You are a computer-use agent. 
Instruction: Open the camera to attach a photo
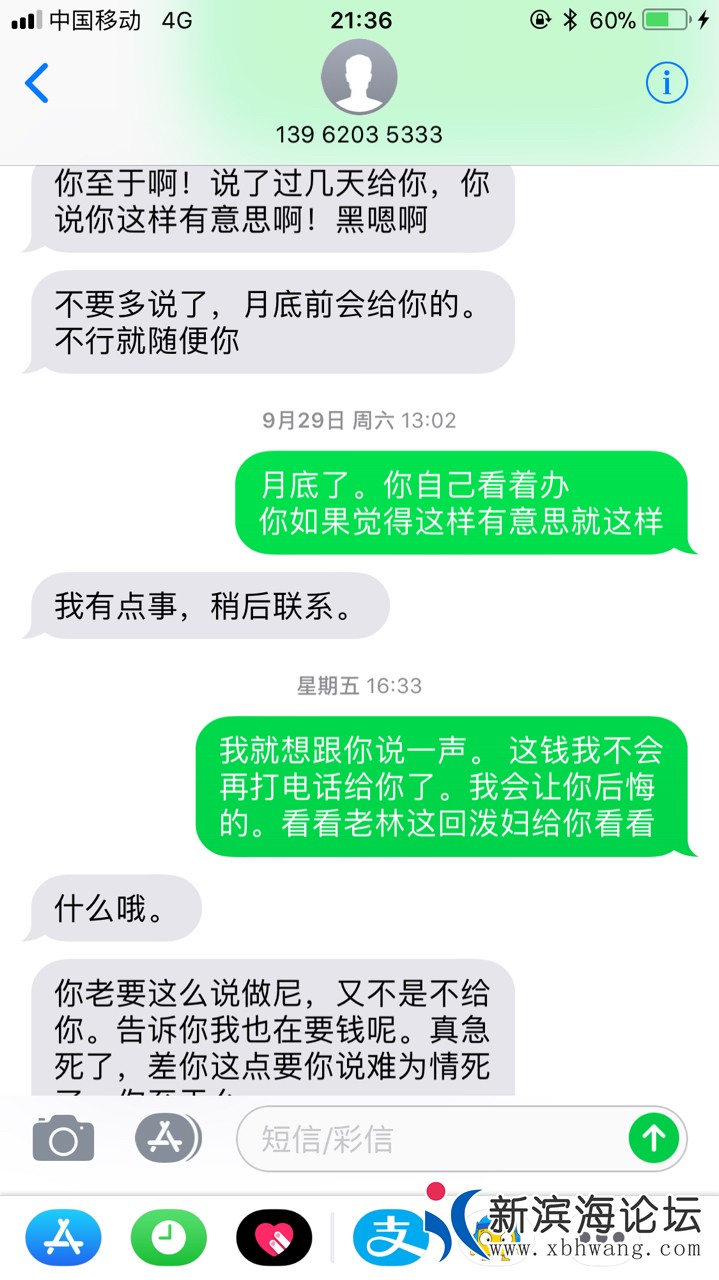[x=63, y=1139]
